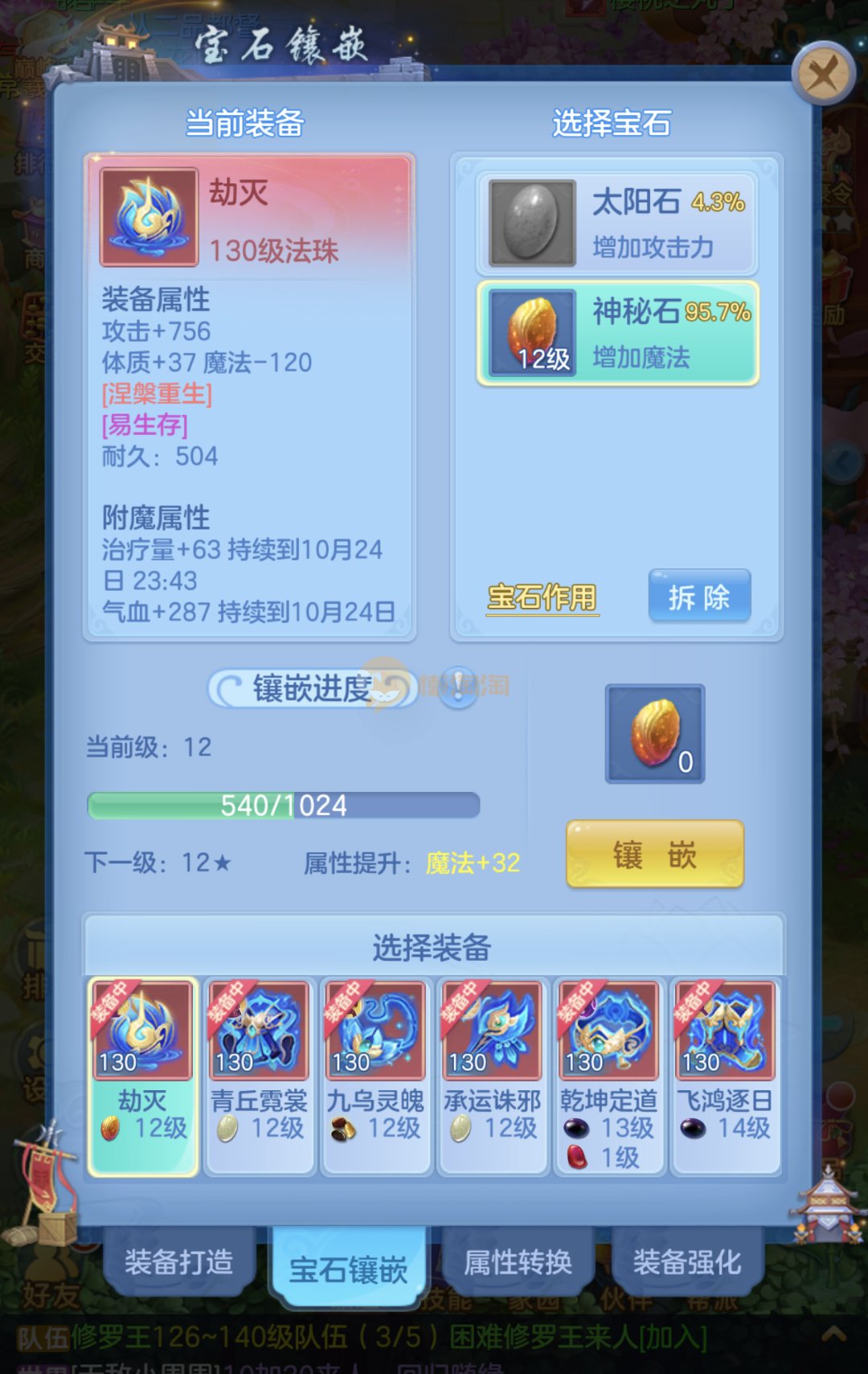Tap the gem material slot showing 0

(x=654, y=733)
